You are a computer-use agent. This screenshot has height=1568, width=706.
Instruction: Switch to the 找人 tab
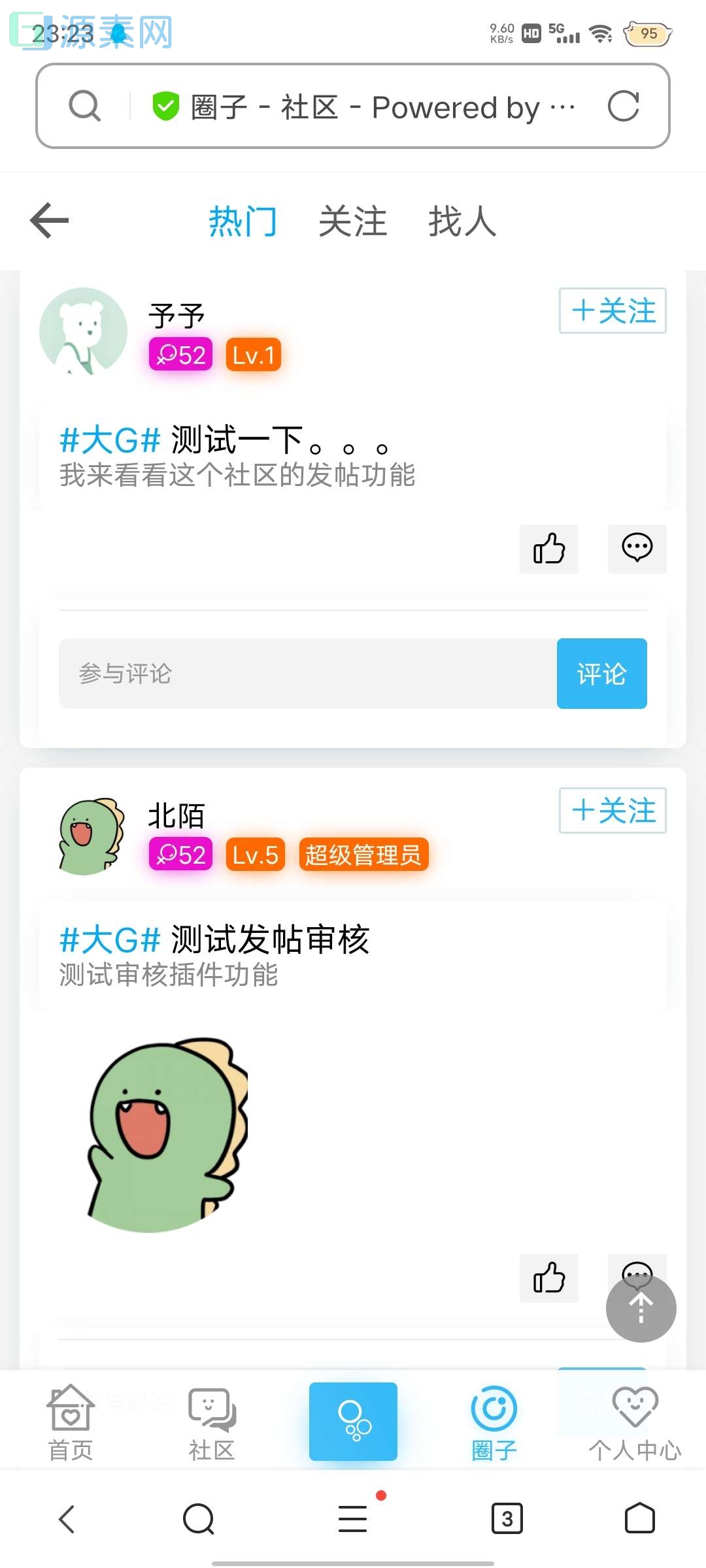[461, 221]
